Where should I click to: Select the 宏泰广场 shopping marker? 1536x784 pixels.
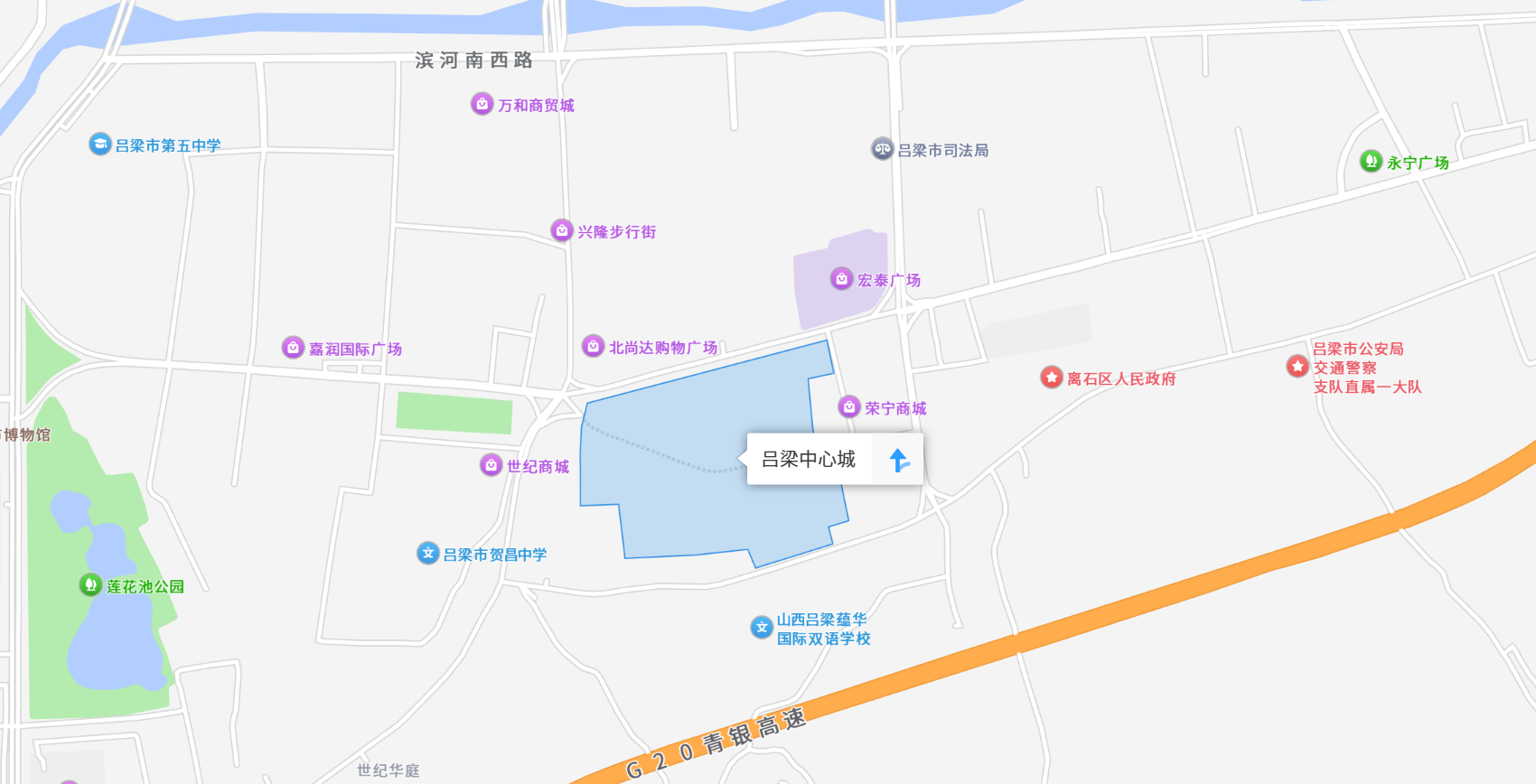point(841,279)
